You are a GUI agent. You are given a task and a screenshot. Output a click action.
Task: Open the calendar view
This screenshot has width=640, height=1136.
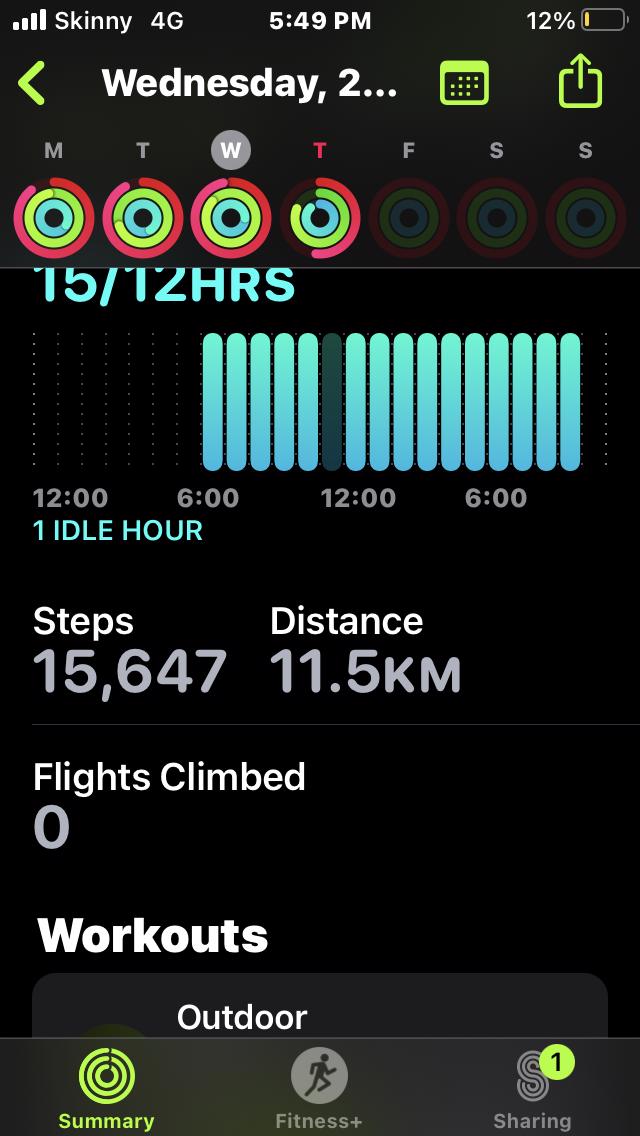click(464, 84)
